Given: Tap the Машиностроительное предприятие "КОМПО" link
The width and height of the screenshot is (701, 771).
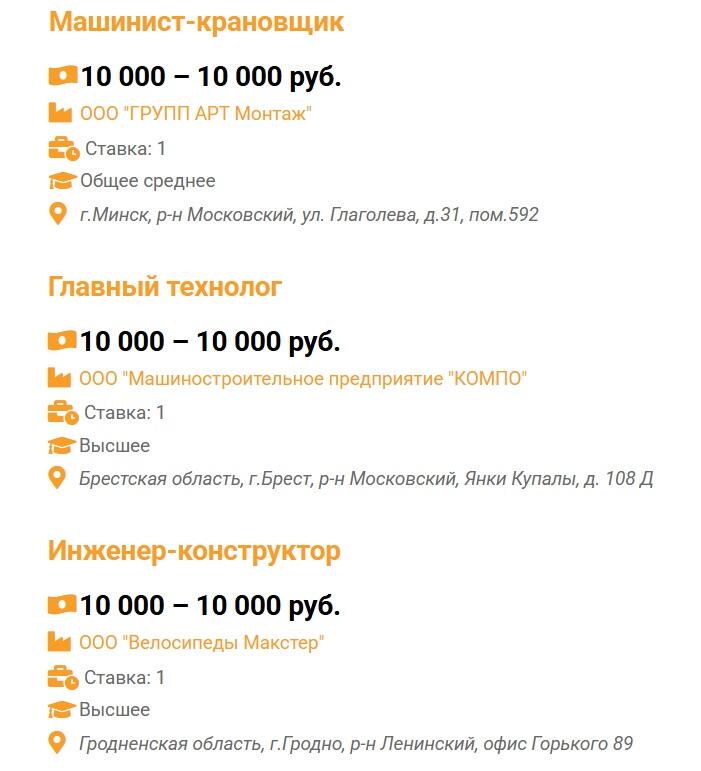Looking at the screenshot, I should (x=303, y=379).
